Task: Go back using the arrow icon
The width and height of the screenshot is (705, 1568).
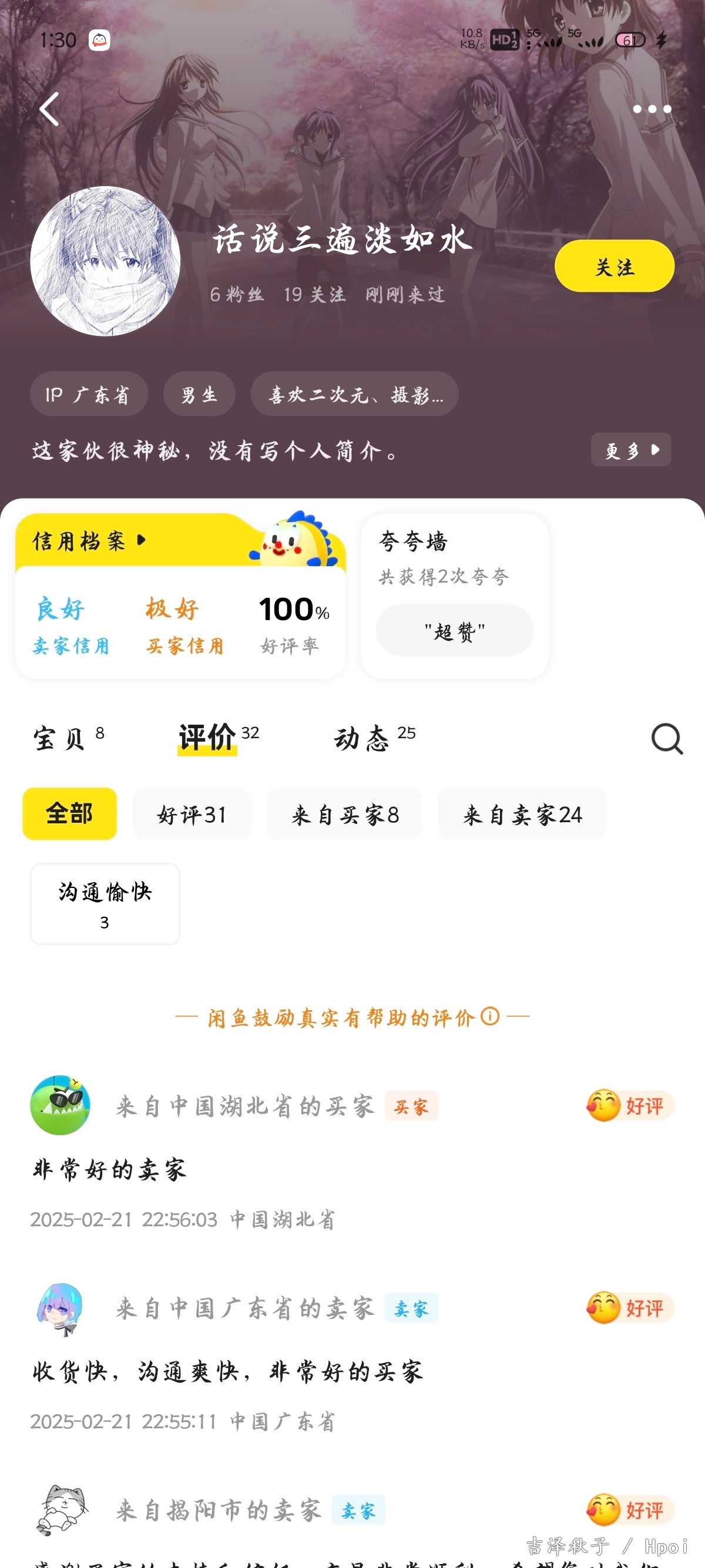Action: pyautogui.click(x=49, y=110)
